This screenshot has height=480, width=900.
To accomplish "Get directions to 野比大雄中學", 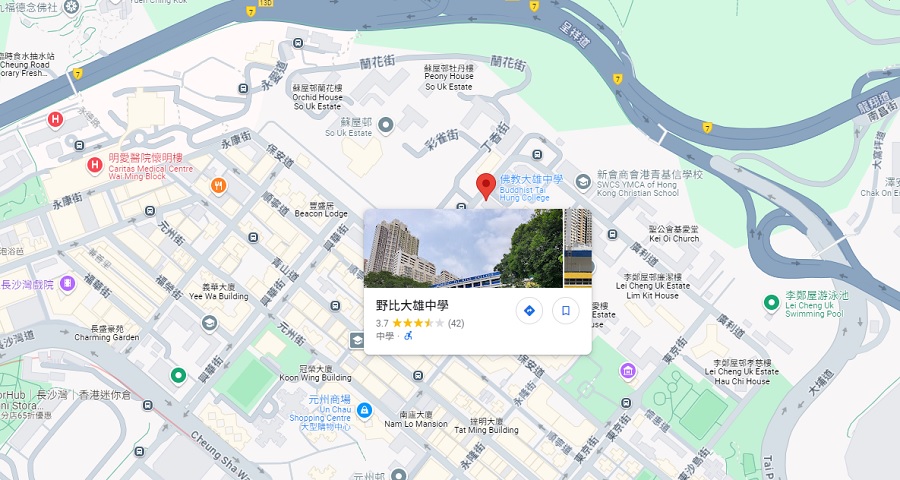I will click(x=529, y=311).
